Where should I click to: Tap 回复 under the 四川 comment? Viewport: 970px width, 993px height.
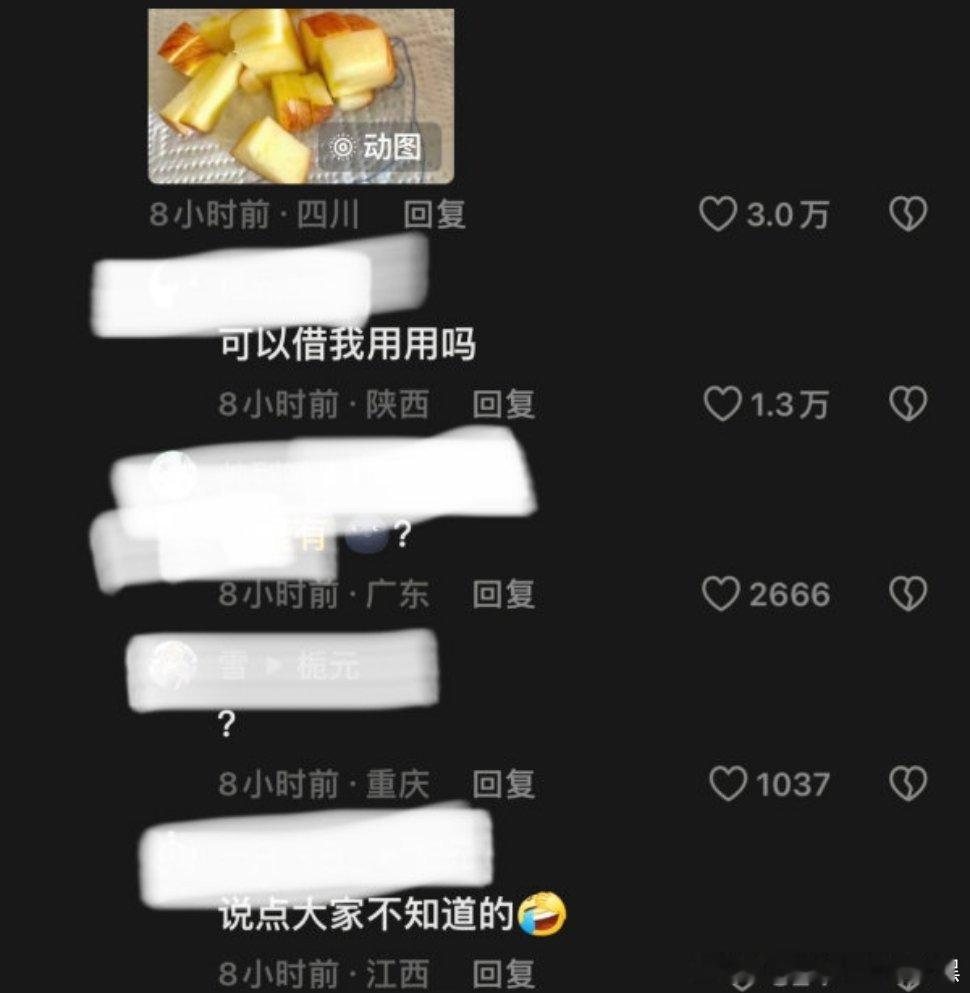click(435, 214)
